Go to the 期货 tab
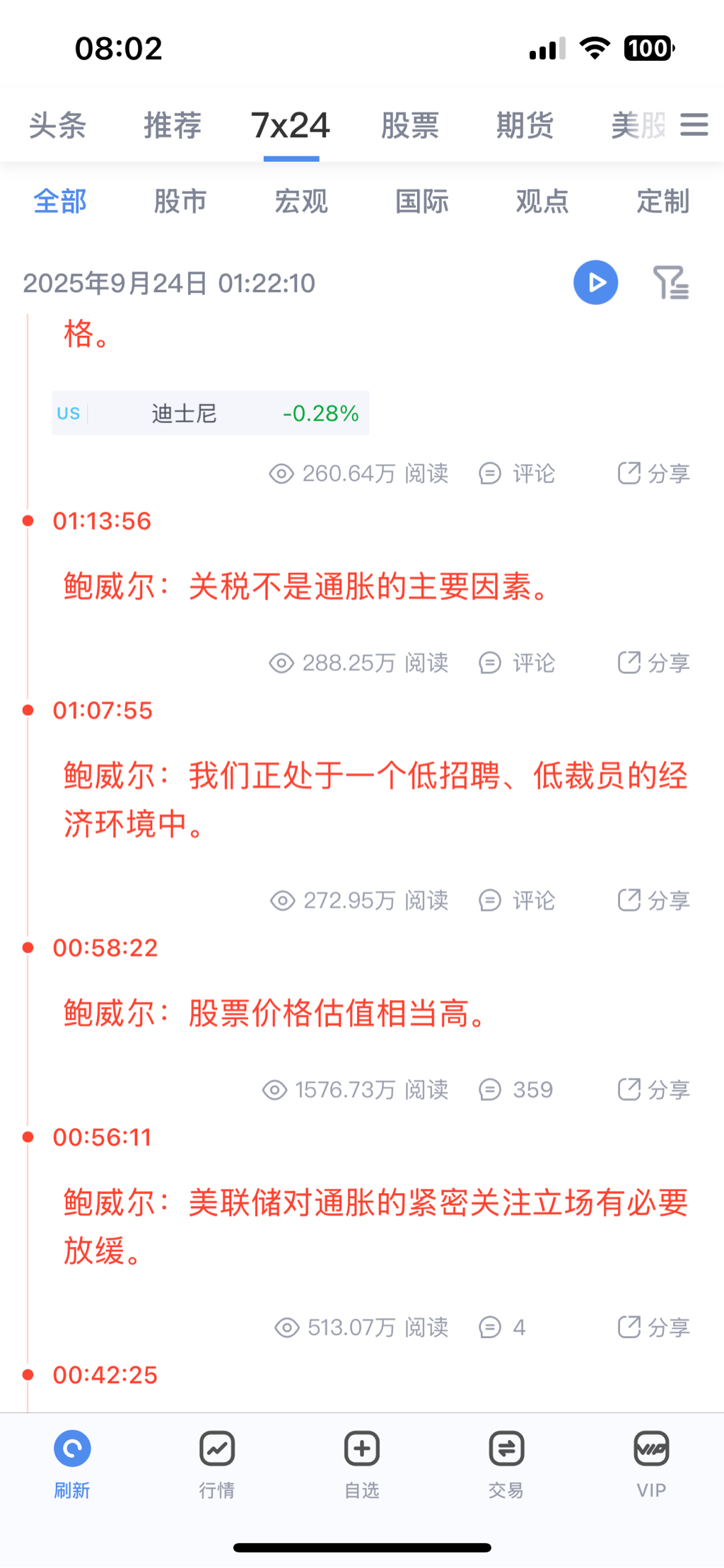 click(x=525, y=126)
